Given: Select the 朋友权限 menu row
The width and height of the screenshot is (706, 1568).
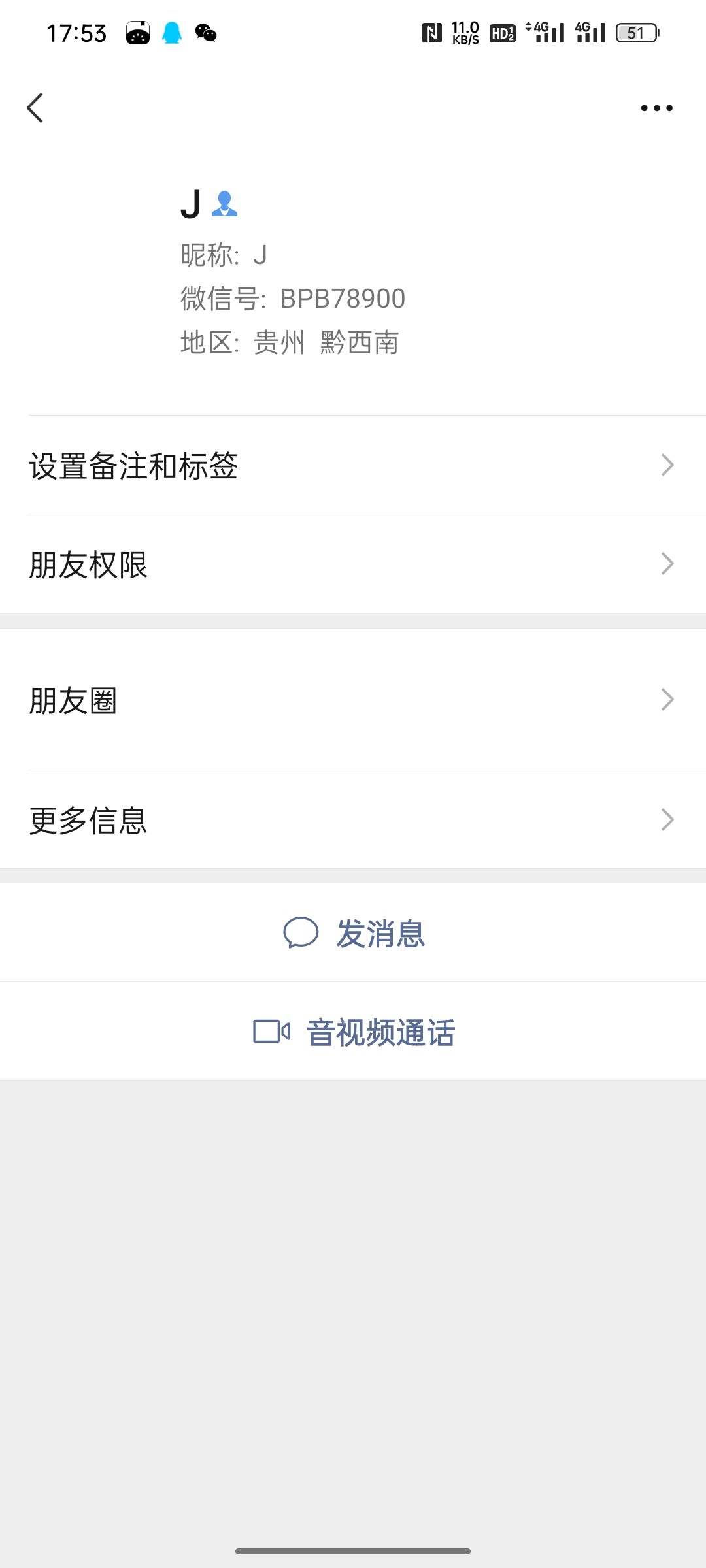Looking at the screenshot, I should click(x=353, y=565).
